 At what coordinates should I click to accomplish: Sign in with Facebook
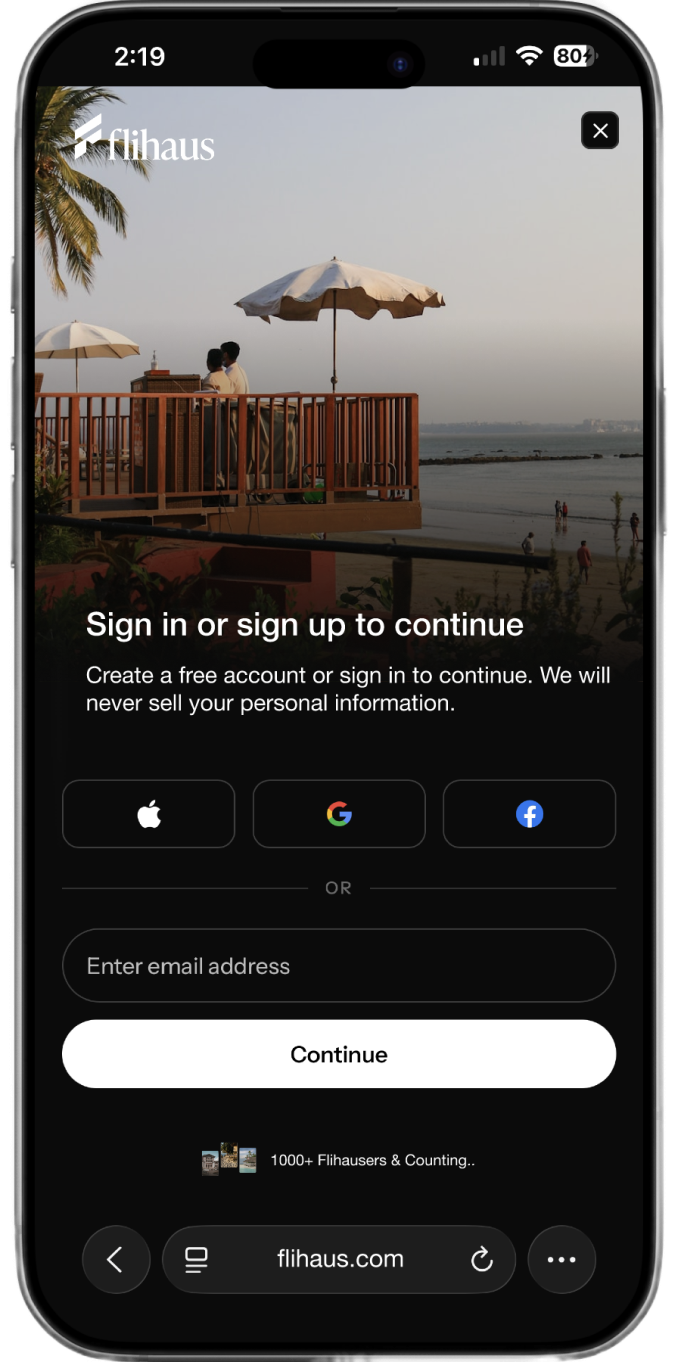click(529, 814)
